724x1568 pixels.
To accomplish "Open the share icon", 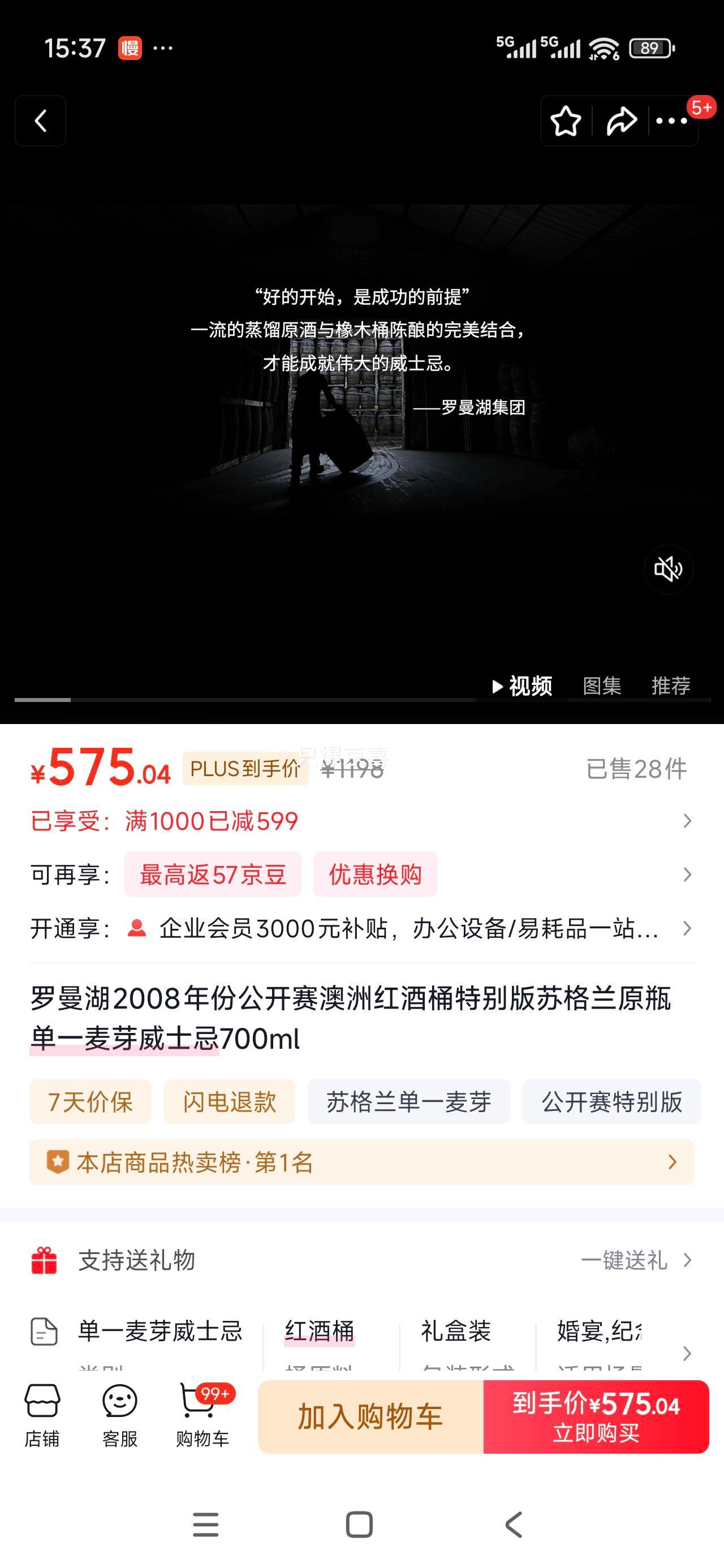I will pyautogui.click(x=622, y=120).
